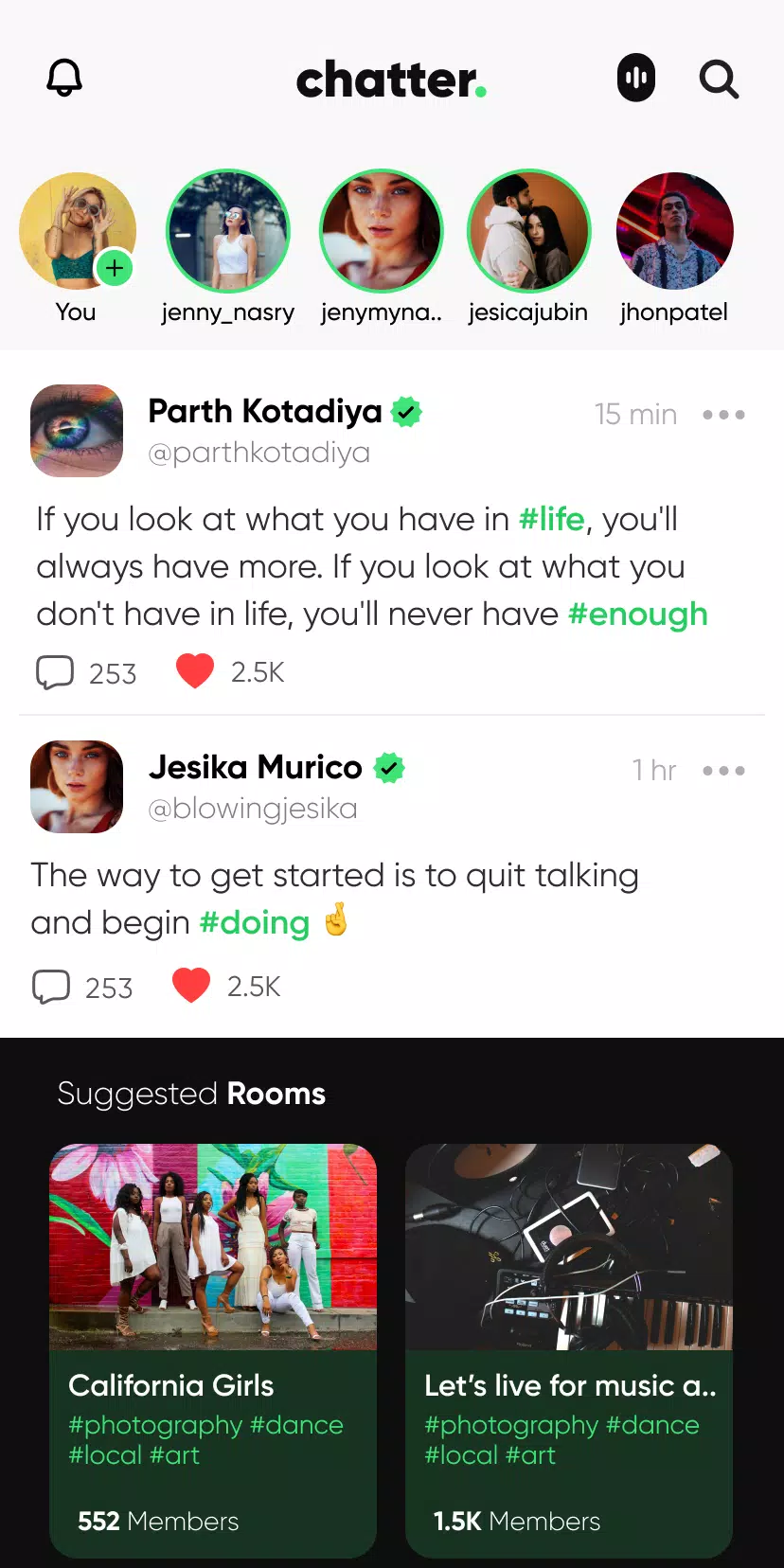The image size is (784, 1568).
Task: Open the hashtag #doing
Action: [254, 922]
